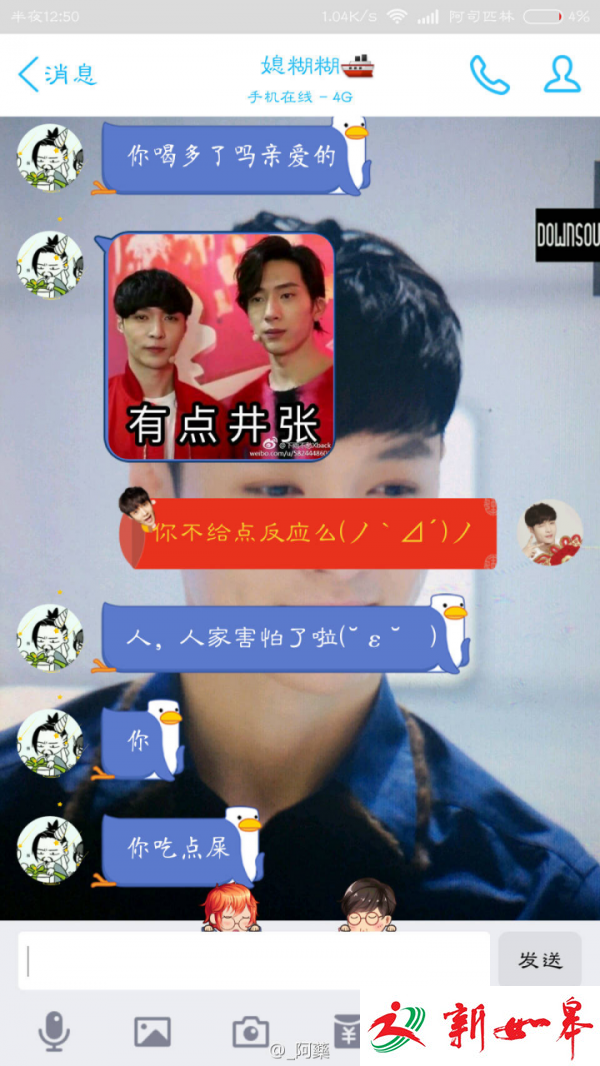Screen dimensions: 600x1066
Task: Tap the sender avatar beside 你喝多了吗亲爱的
Action: click(50, 157)
